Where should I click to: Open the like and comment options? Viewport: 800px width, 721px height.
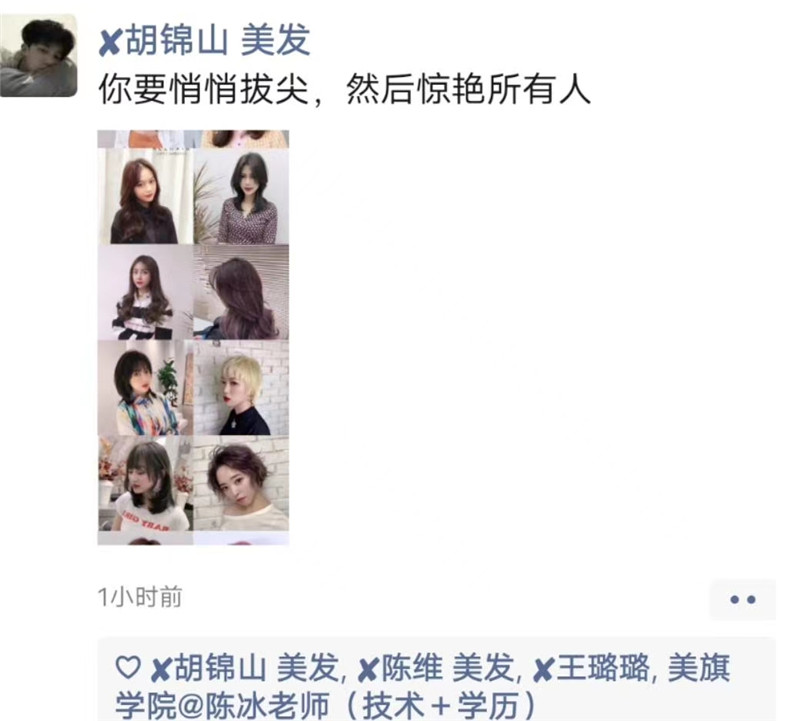point(742,599)
